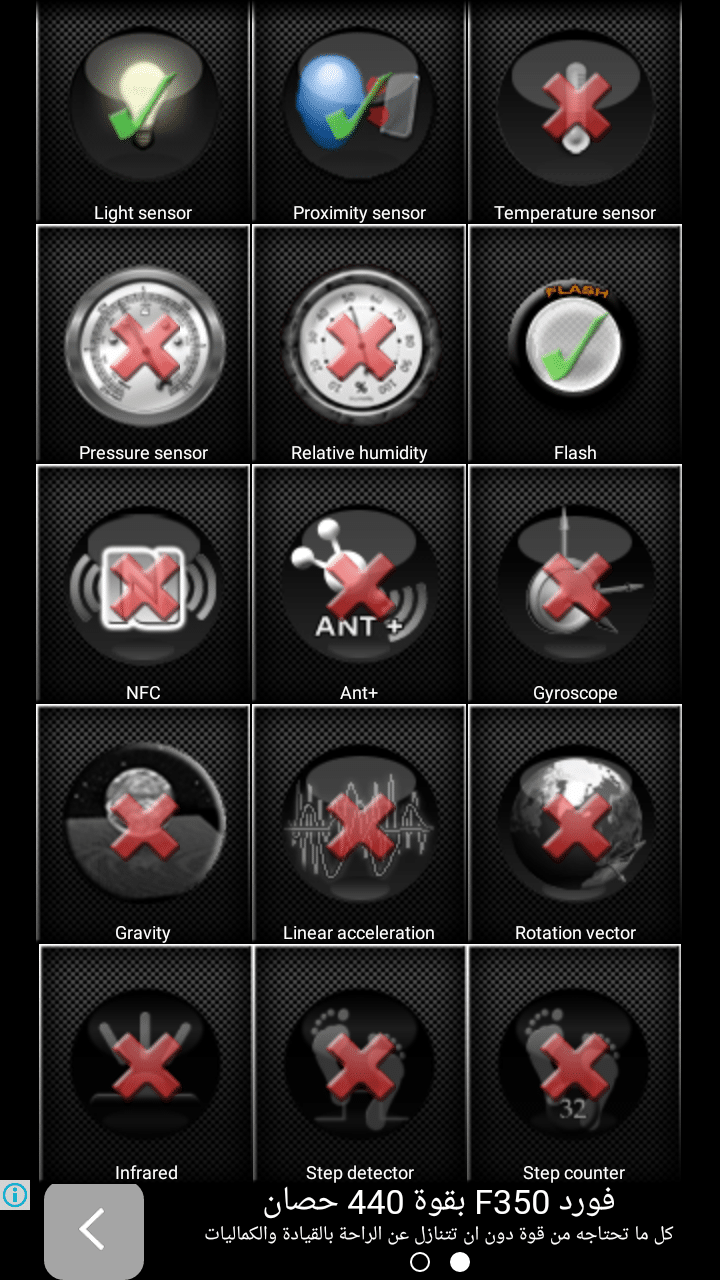Go back with the arrow button
720x1280 pixels.
click(94, 1230)
